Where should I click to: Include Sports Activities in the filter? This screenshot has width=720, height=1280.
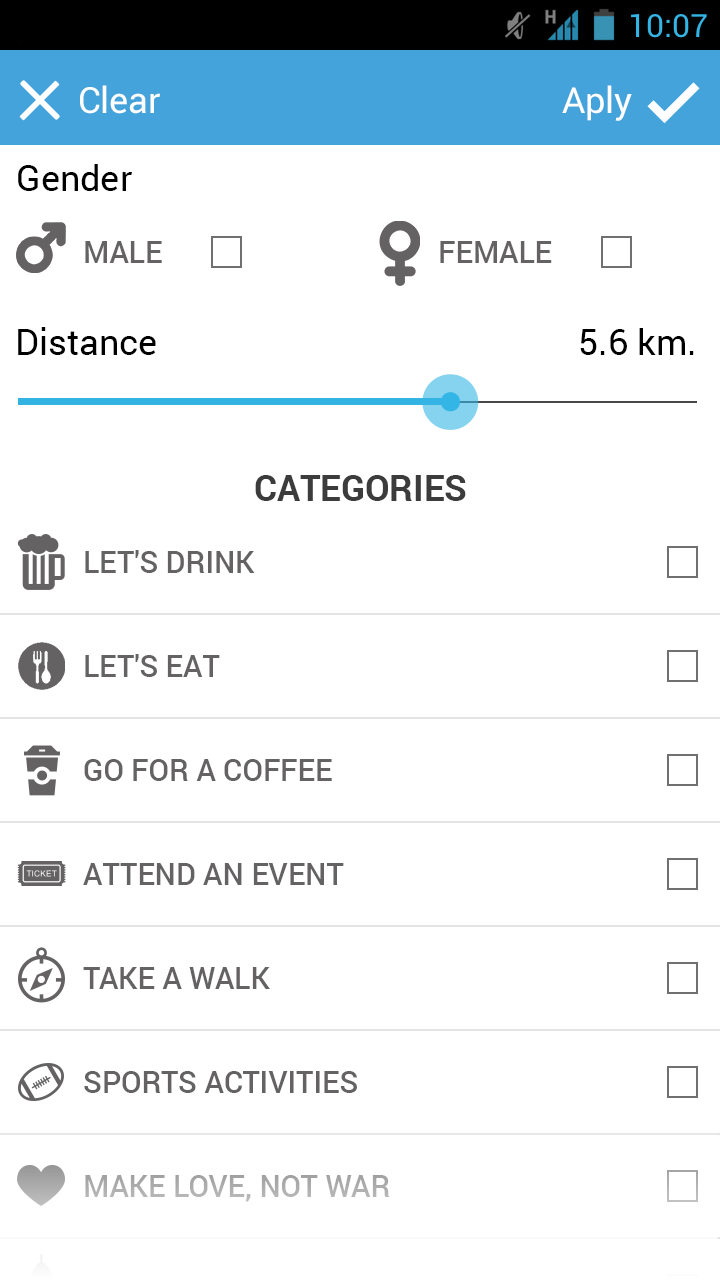[682, 1083]
